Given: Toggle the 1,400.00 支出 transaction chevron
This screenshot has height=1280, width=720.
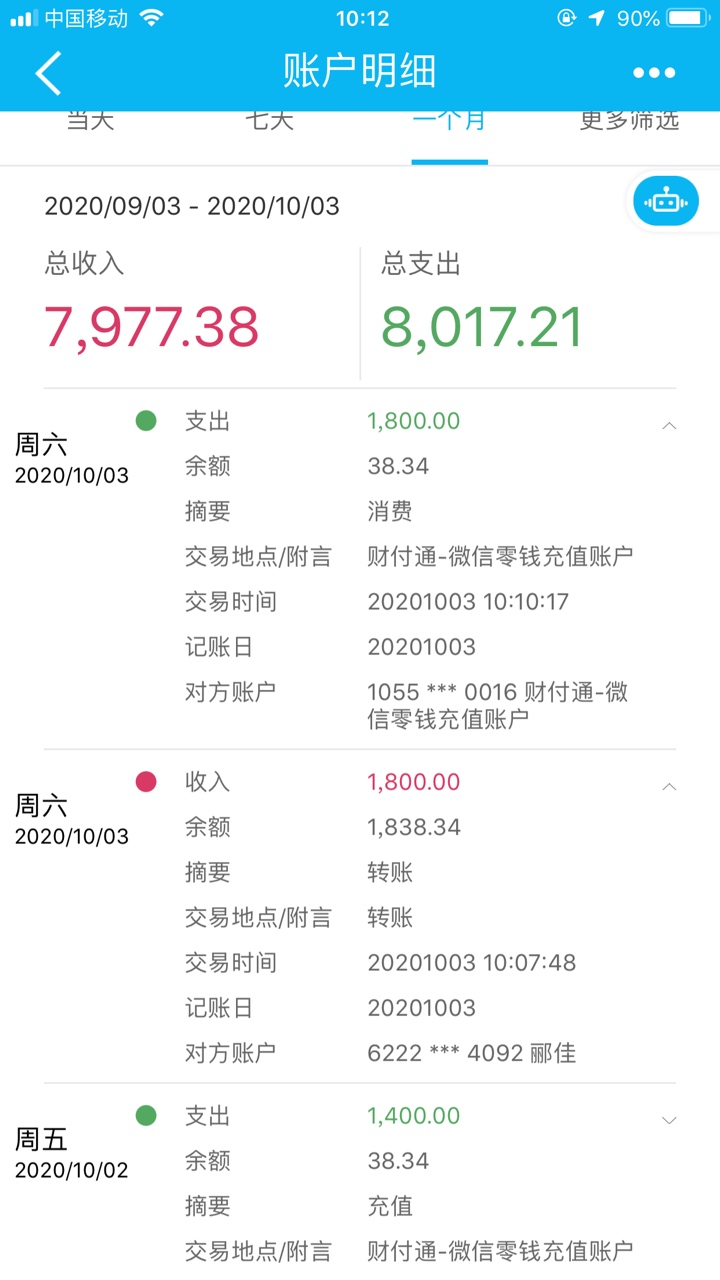Looking at the screenshot, I should [x=669, y=1120].
